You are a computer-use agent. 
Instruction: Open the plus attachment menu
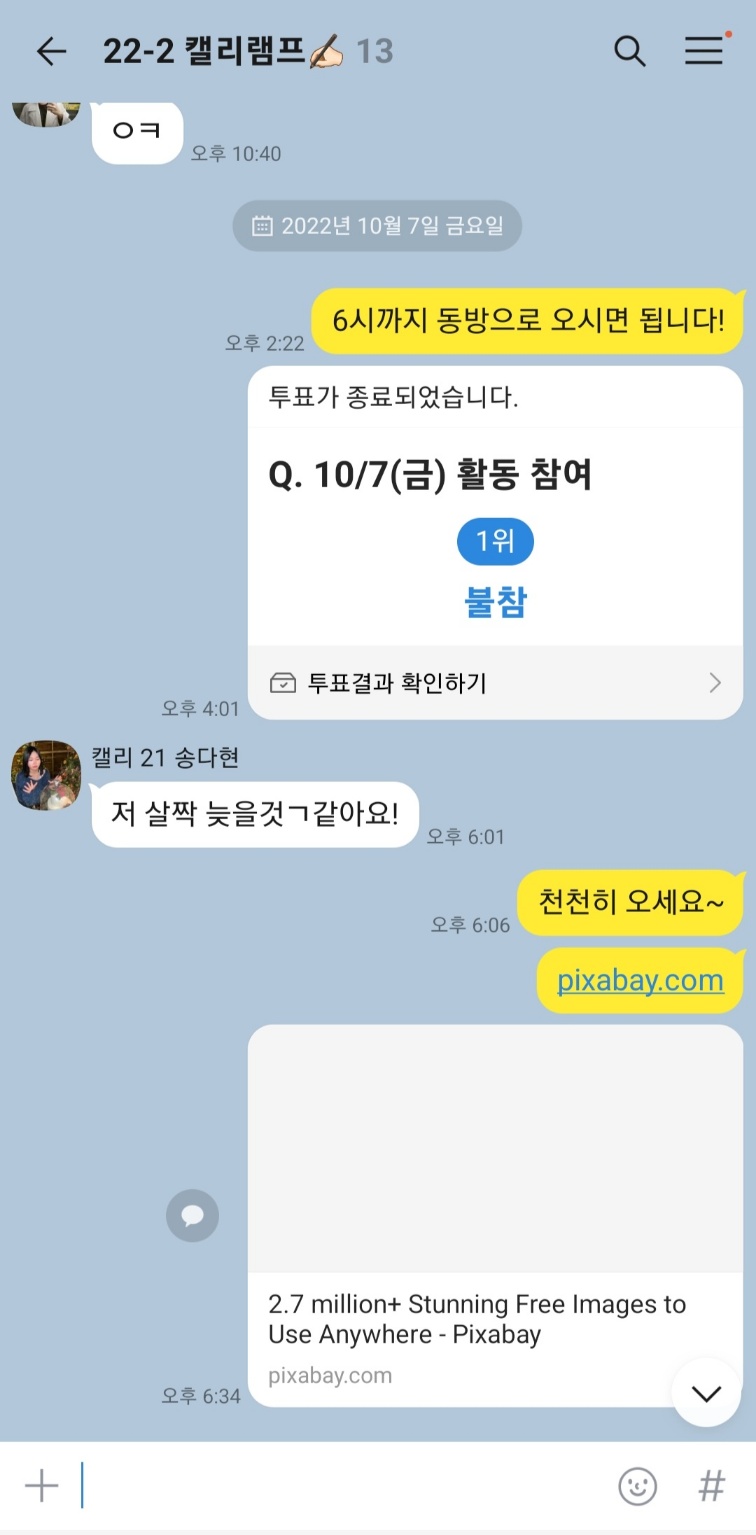[41, 1486]
